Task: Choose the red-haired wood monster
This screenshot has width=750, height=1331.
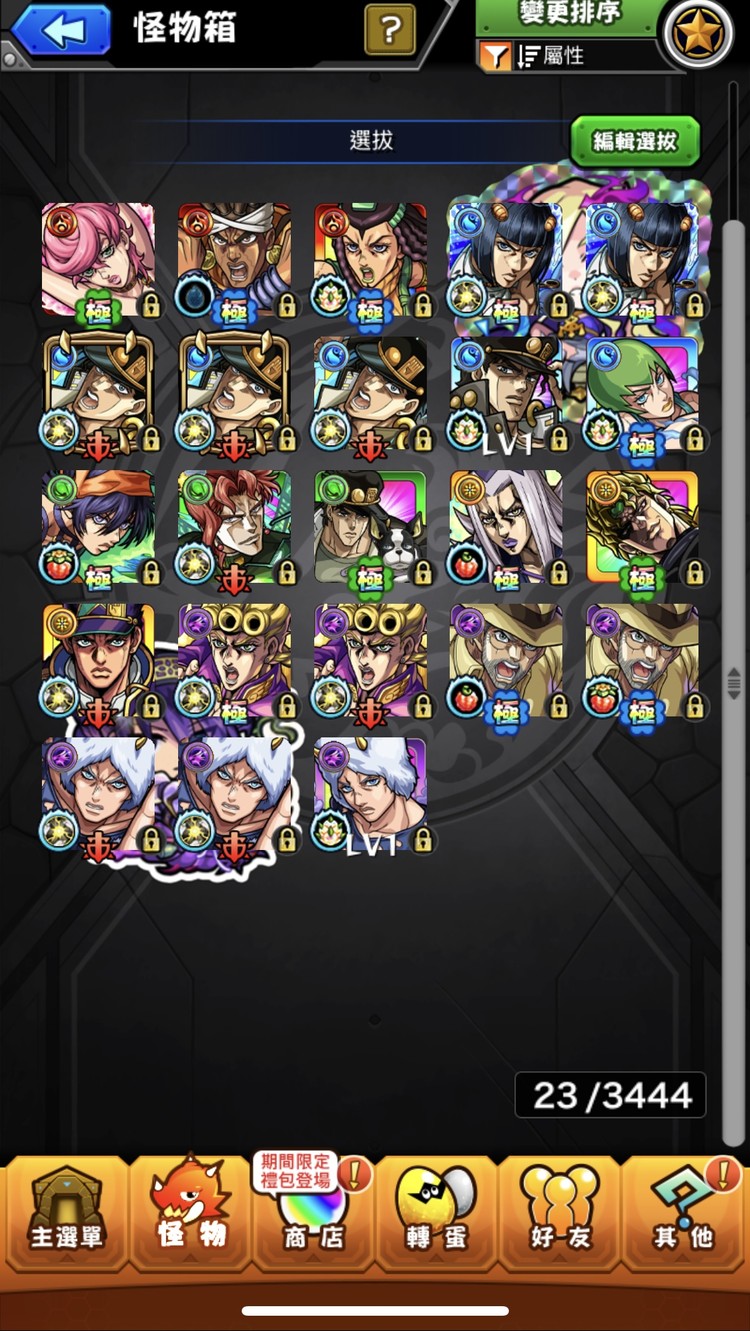Action: click(x=234, y=527)
